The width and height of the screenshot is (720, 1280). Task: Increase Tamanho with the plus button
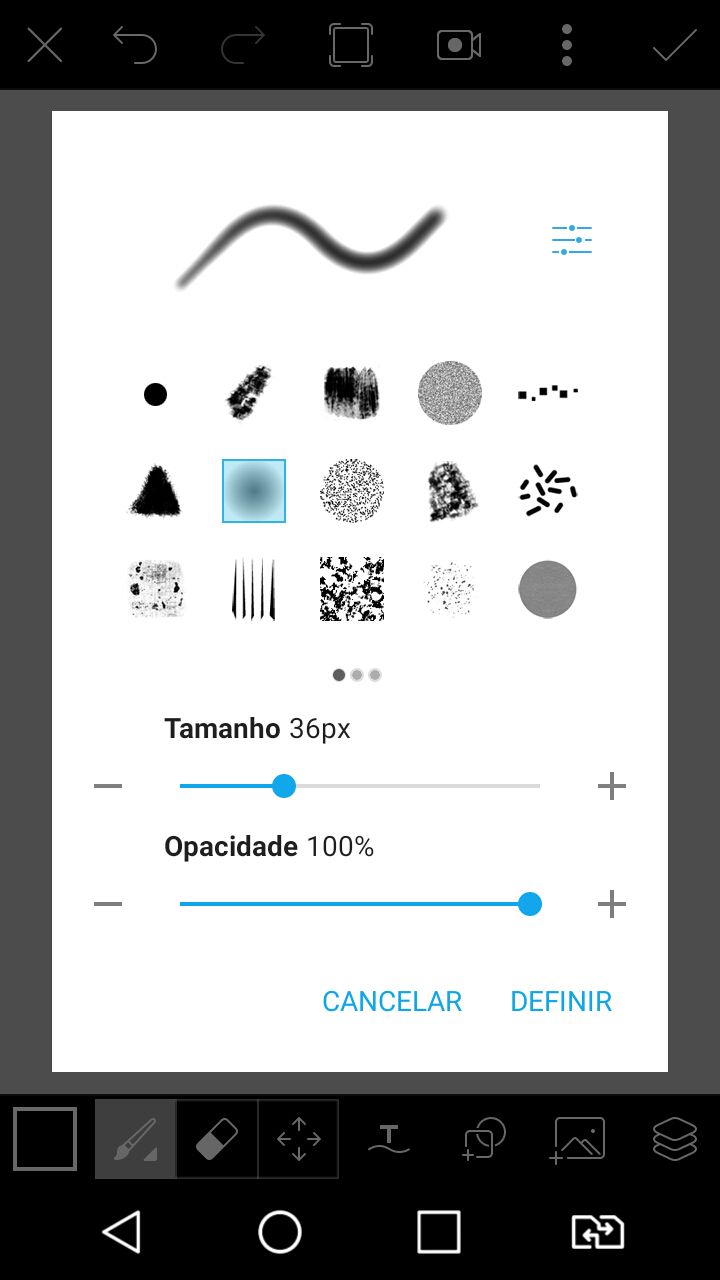(611, 786)
